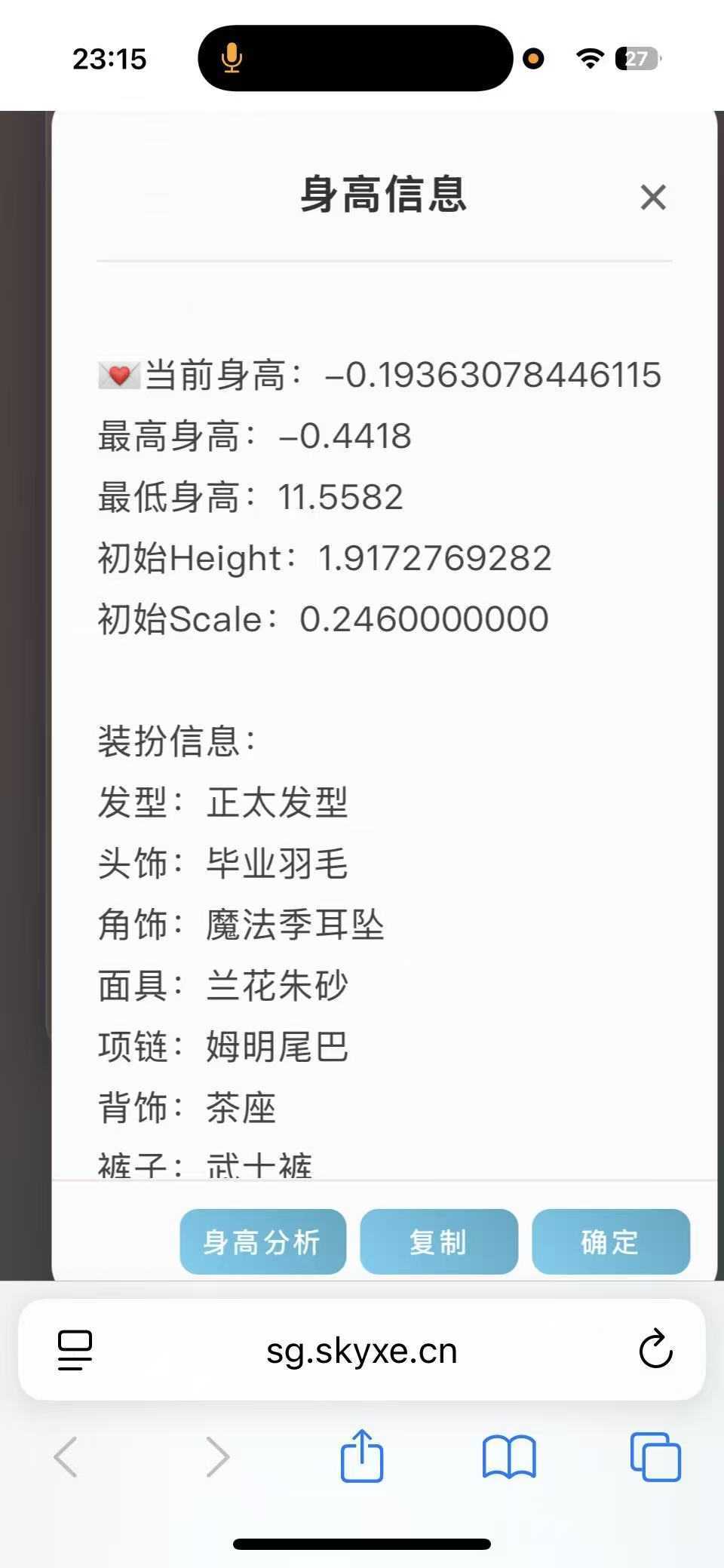The height and width of the screenshot is (1568, 724).
Task: Open the sg.skyxe.cn address bar
Action: pyautogui.click(x=362, y=1351)
